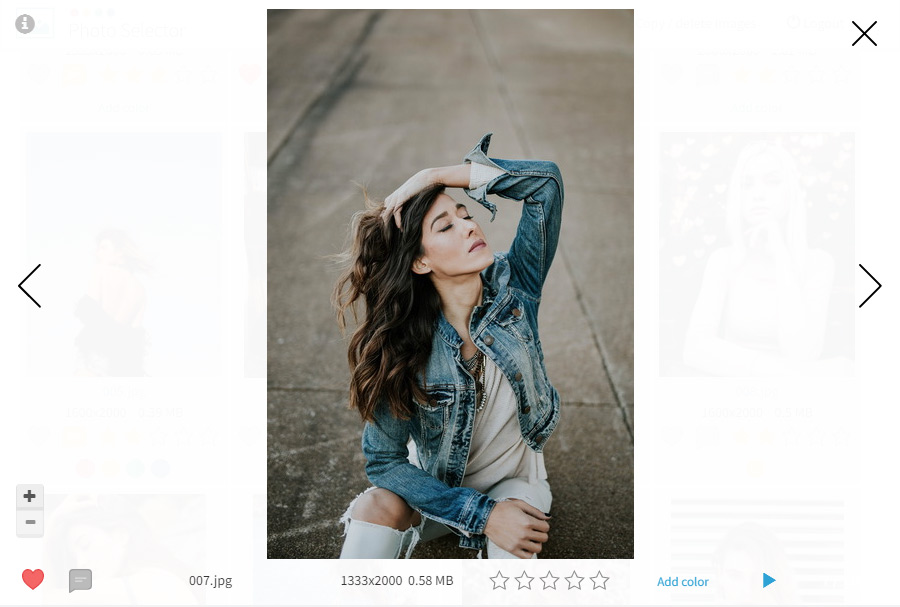
Task: Give the photo five stars
Action: (x=599, y=581)
